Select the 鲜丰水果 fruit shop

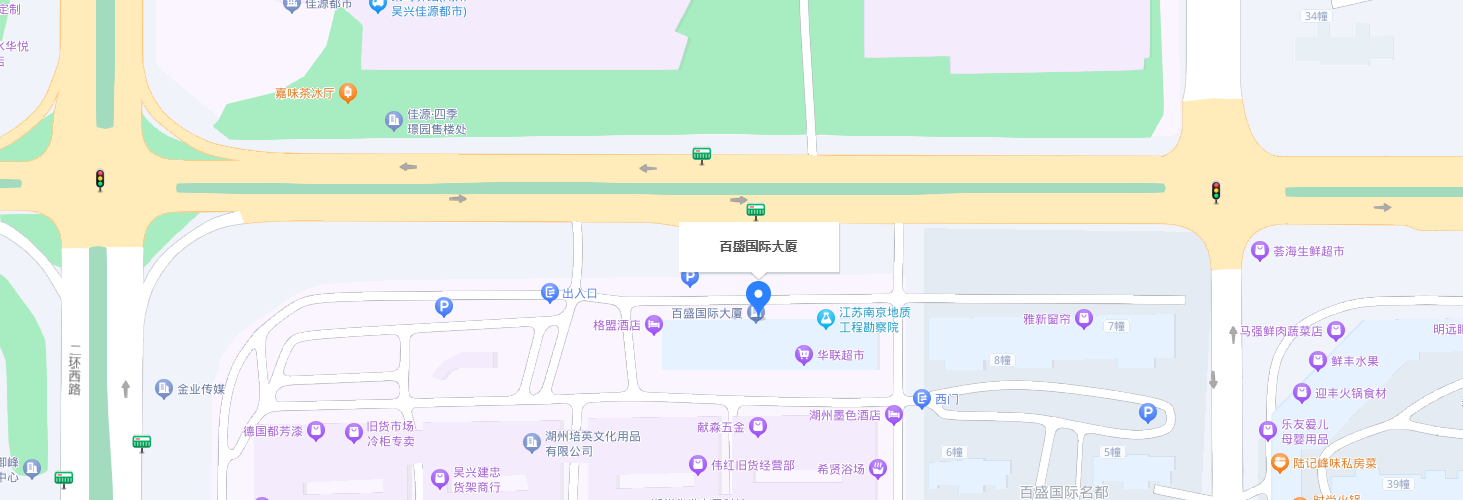pyautogui.click(x=1318, y=361)
